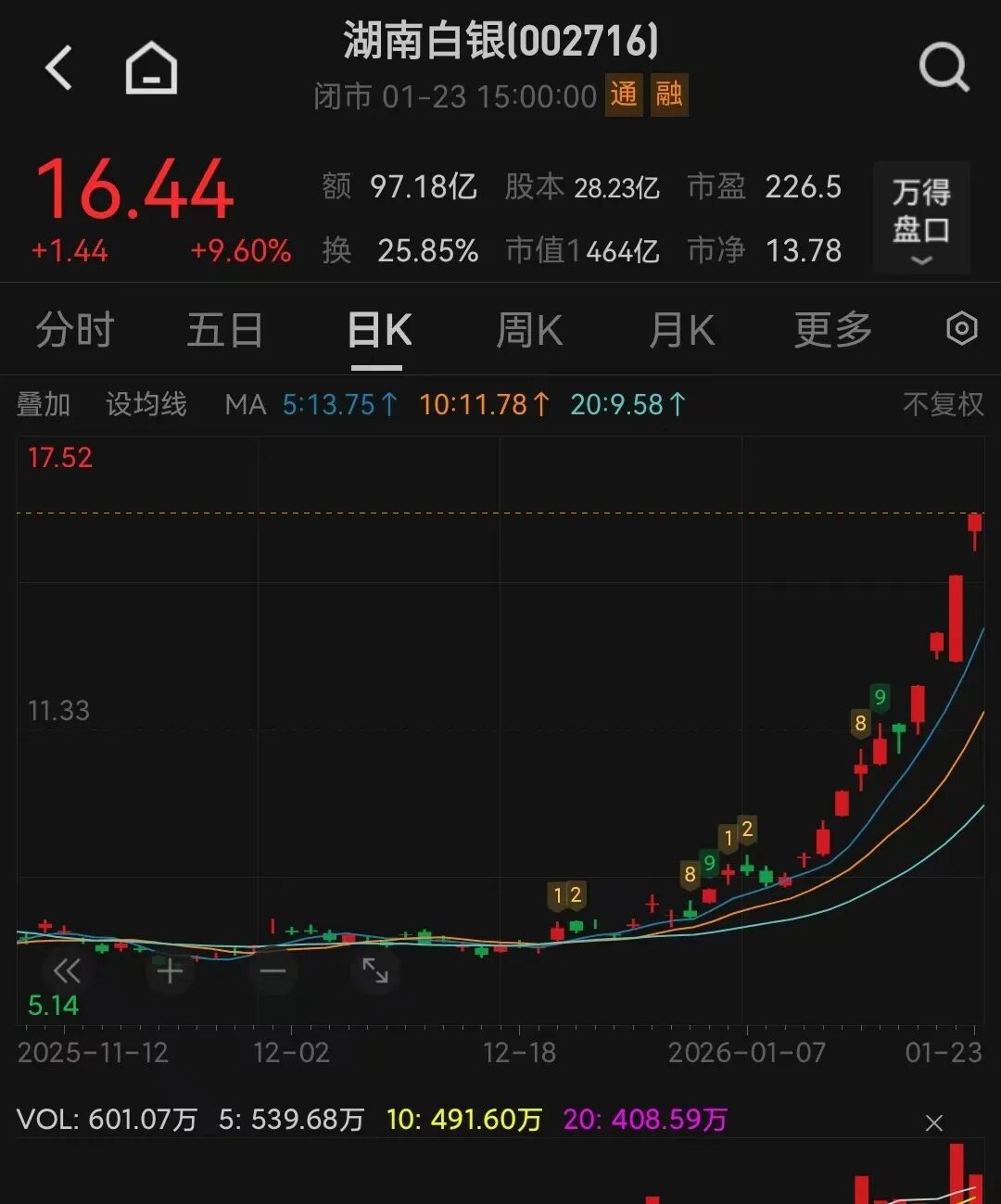
Task: Select the 日K chart tab
Action: pyautogui.click(x=378, y=330)
